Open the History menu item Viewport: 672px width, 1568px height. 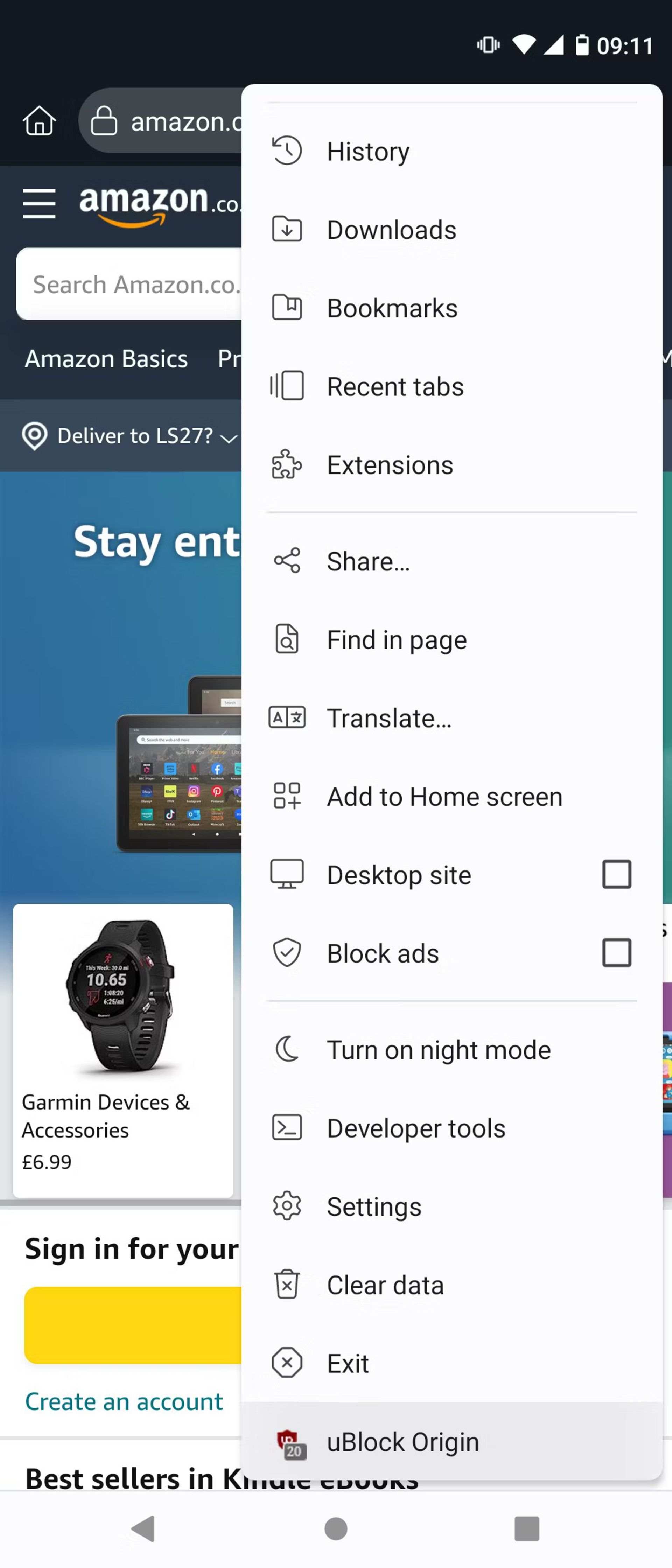point(367,152)
